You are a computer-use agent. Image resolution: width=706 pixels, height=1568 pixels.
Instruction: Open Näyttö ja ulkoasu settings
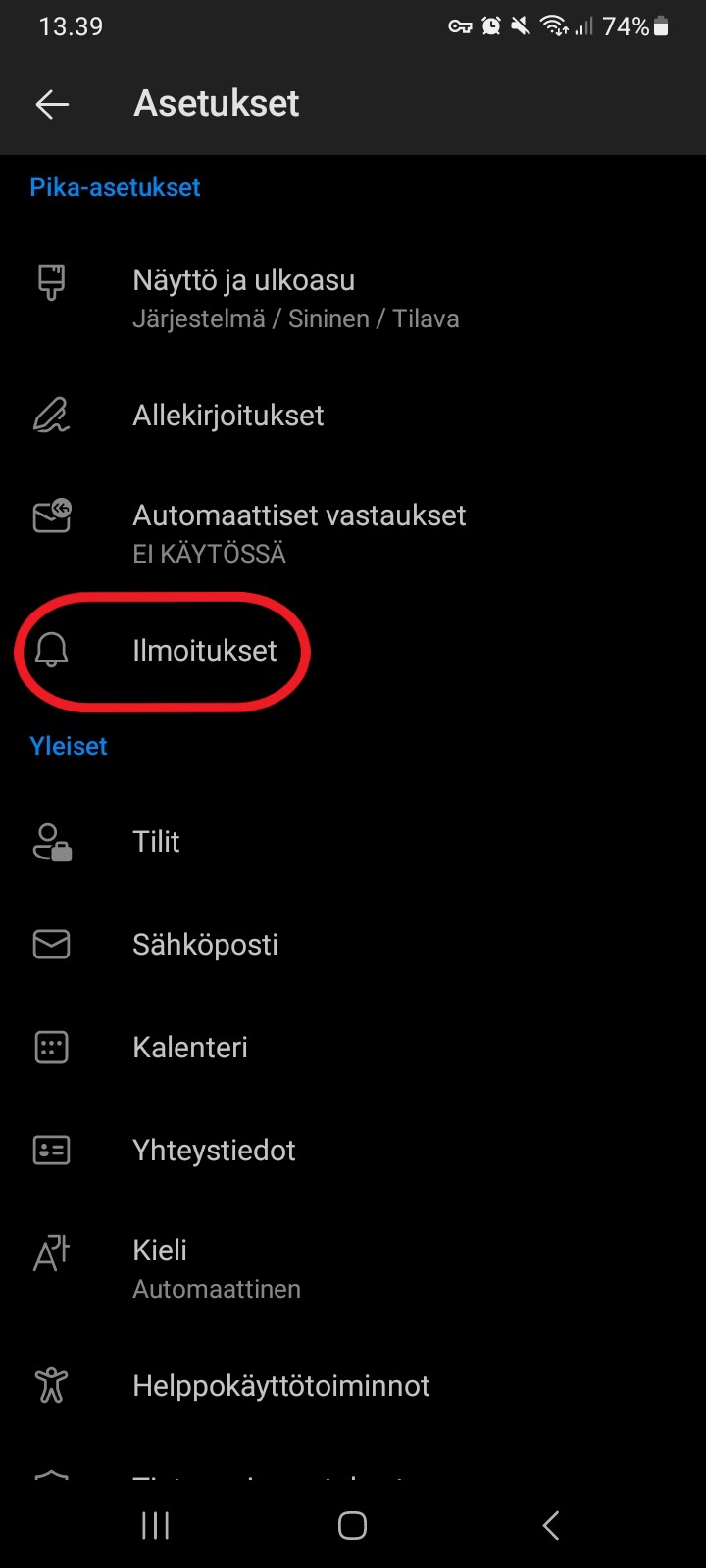[x=353, y=299]
